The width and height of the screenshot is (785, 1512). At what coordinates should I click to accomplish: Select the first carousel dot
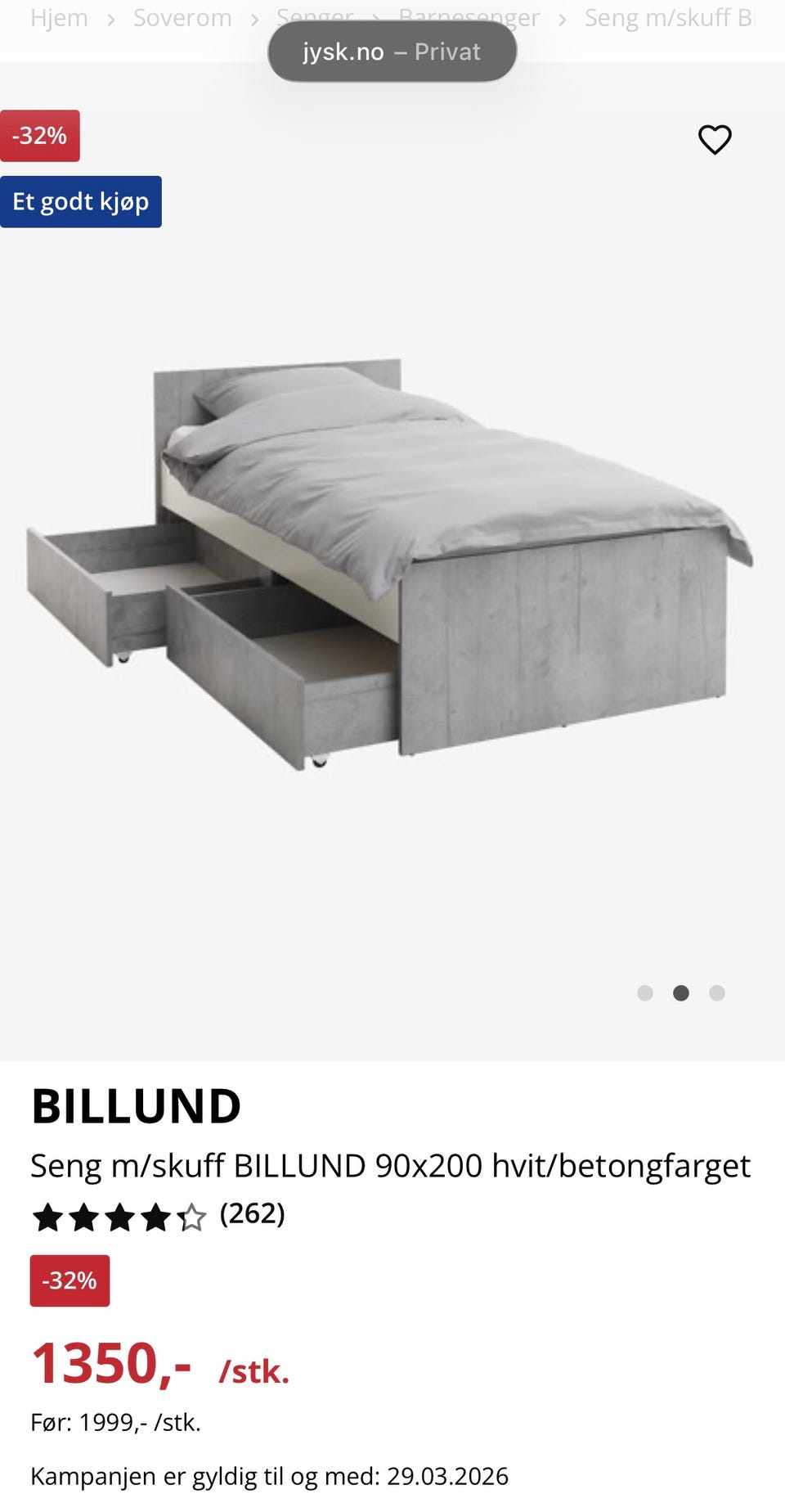click(645, 992)
